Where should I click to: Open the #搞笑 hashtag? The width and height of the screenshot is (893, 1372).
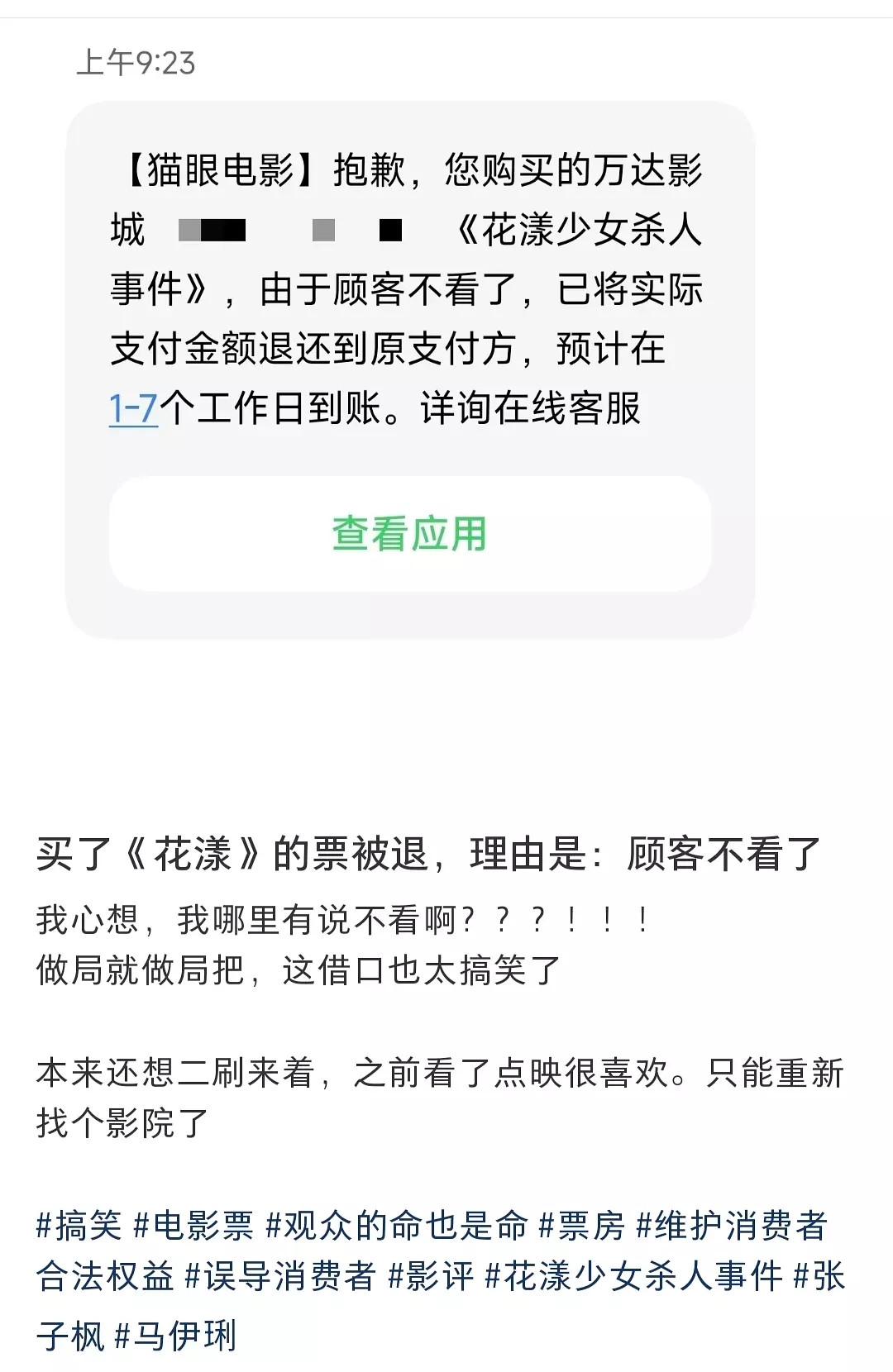tap(79, 1225)
